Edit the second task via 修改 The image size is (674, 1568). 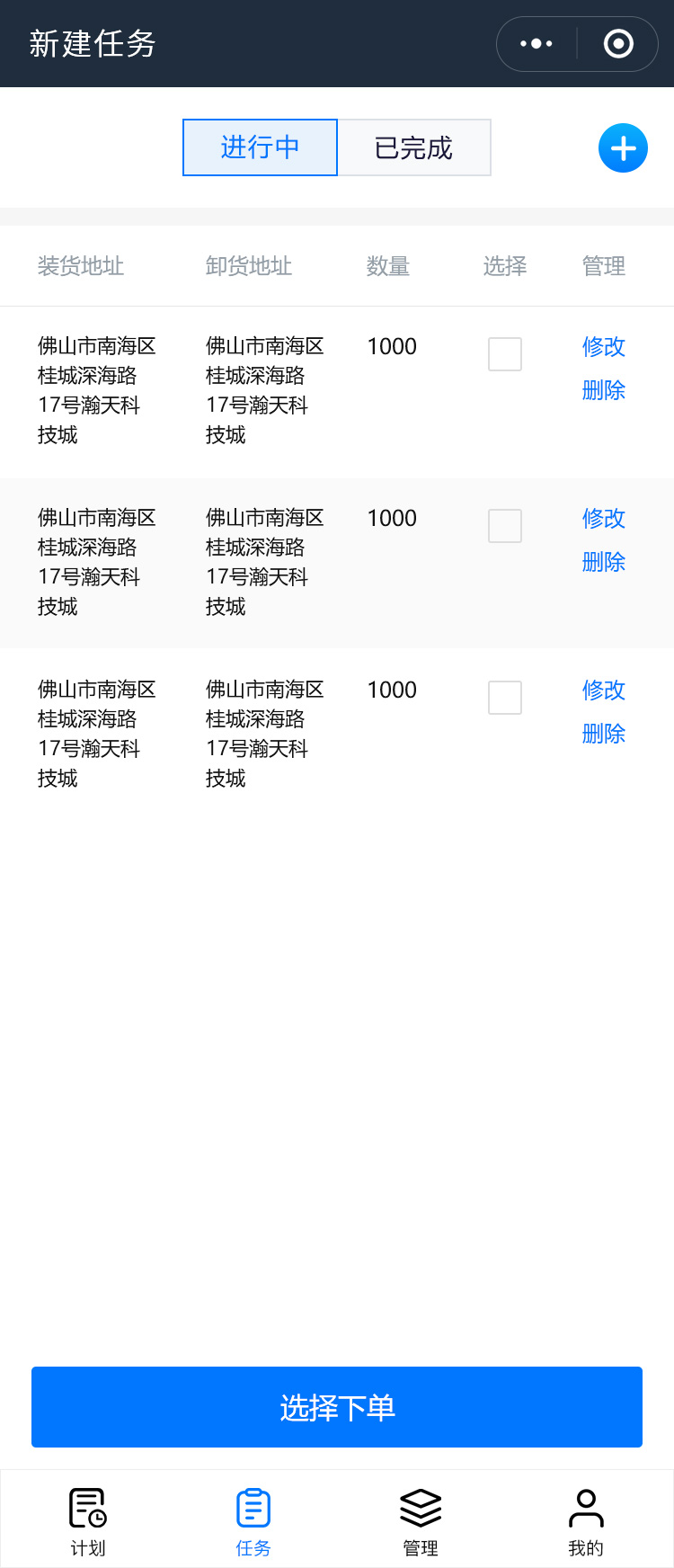click(x=603, y=518)
